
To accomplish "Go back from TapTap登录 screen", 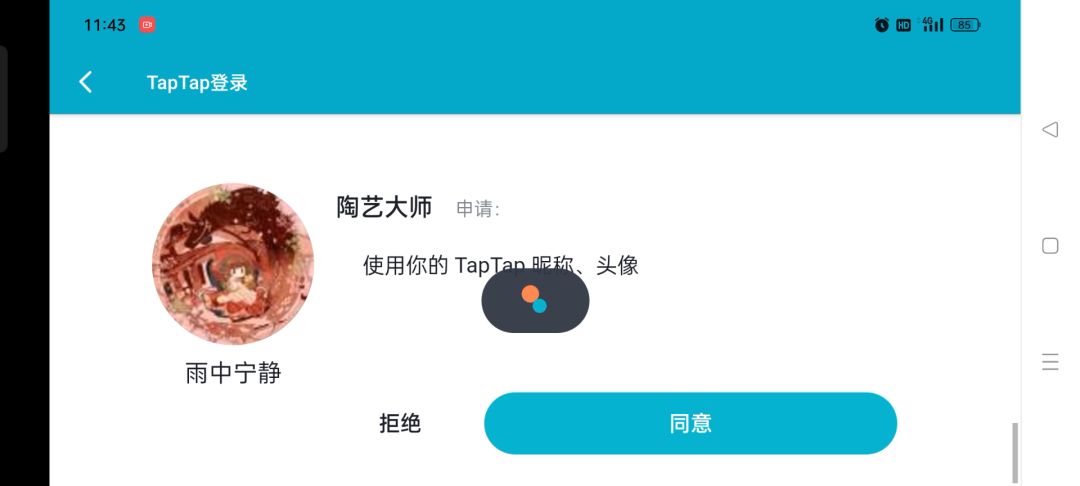I will coord(86,82).
